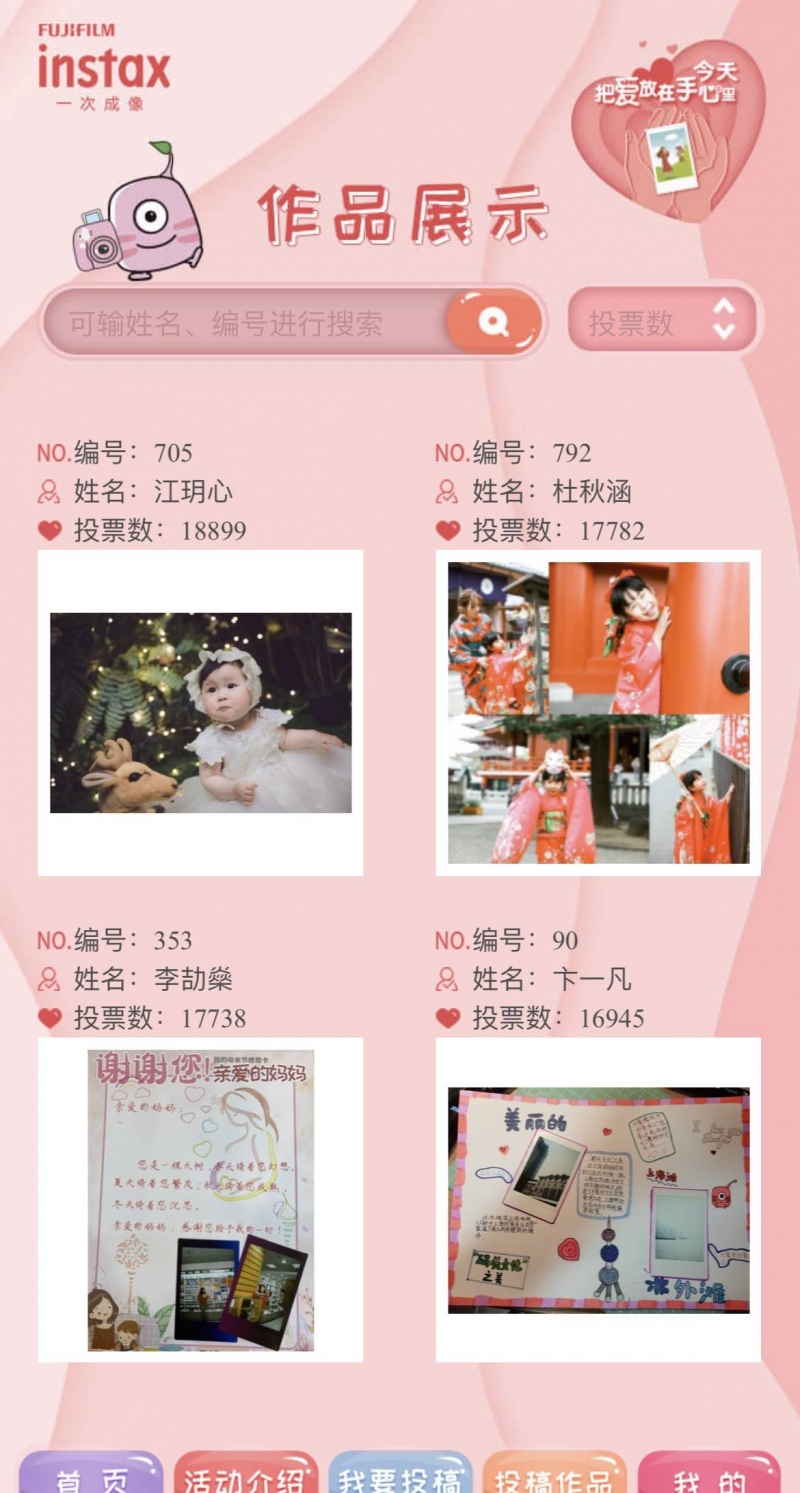Open entry 792 photo by 杜秋涵

pos(598,712)
